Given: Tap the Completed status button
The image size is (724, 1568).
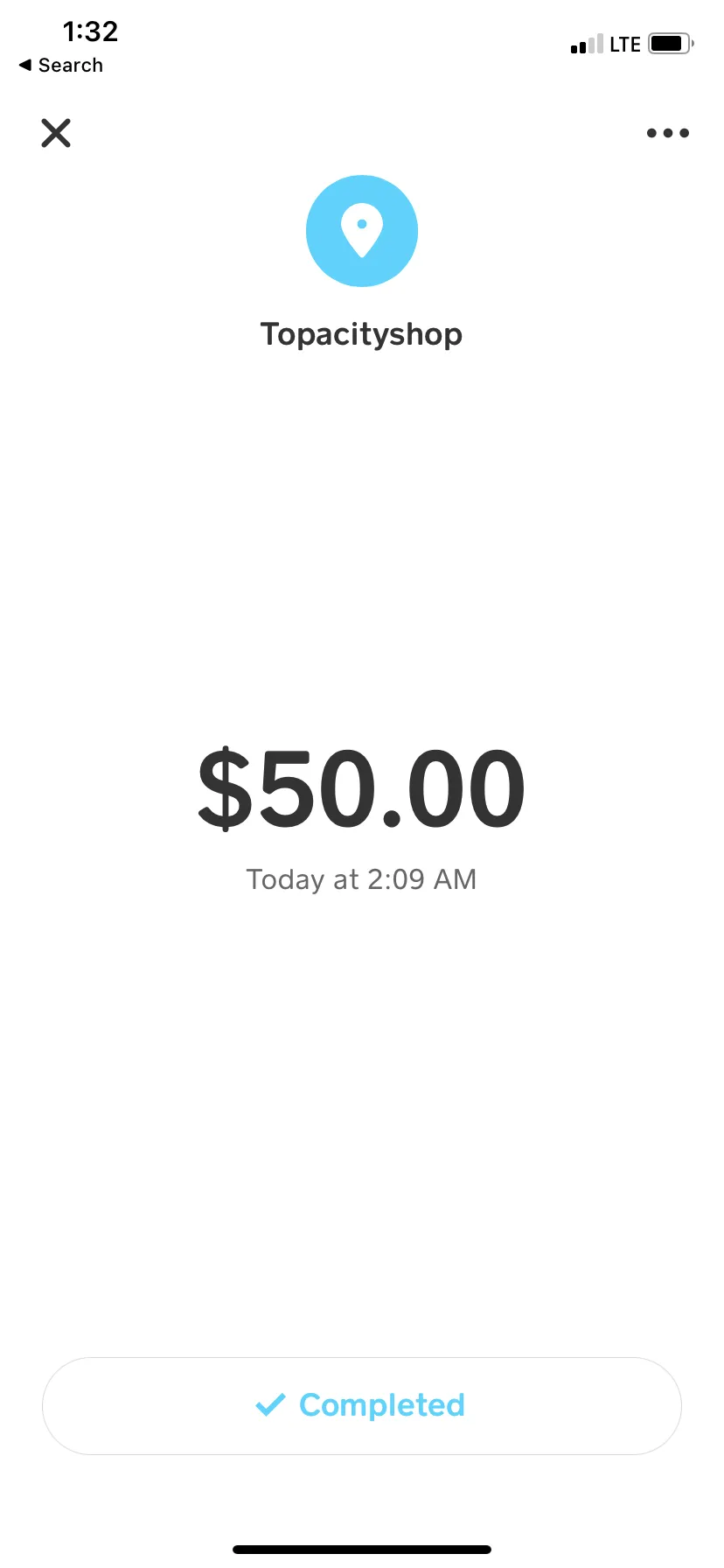Looking at the screenshot, I should 362,1406.
